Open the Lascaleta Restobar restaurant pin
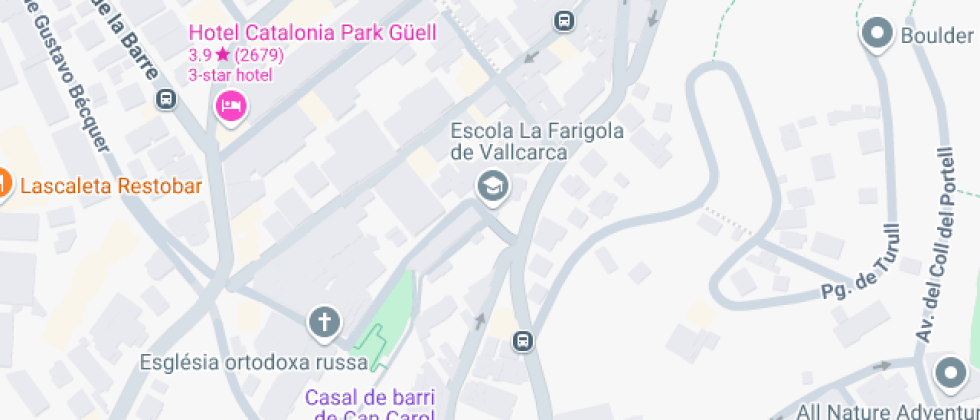Screen dimensions: 980x420 pos(3,186)
